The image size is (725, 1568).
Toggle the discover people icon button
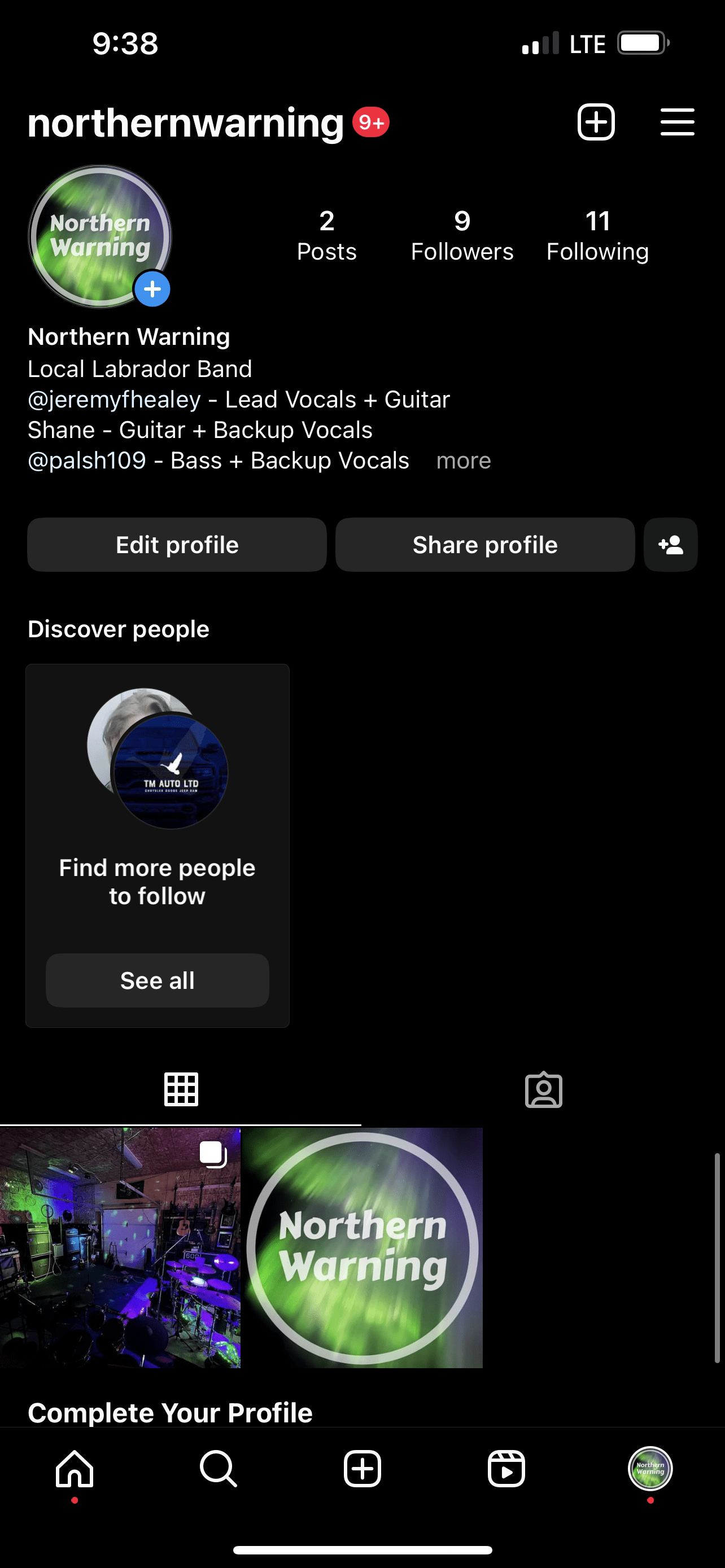pyautogui.click(x=670, y=545)
